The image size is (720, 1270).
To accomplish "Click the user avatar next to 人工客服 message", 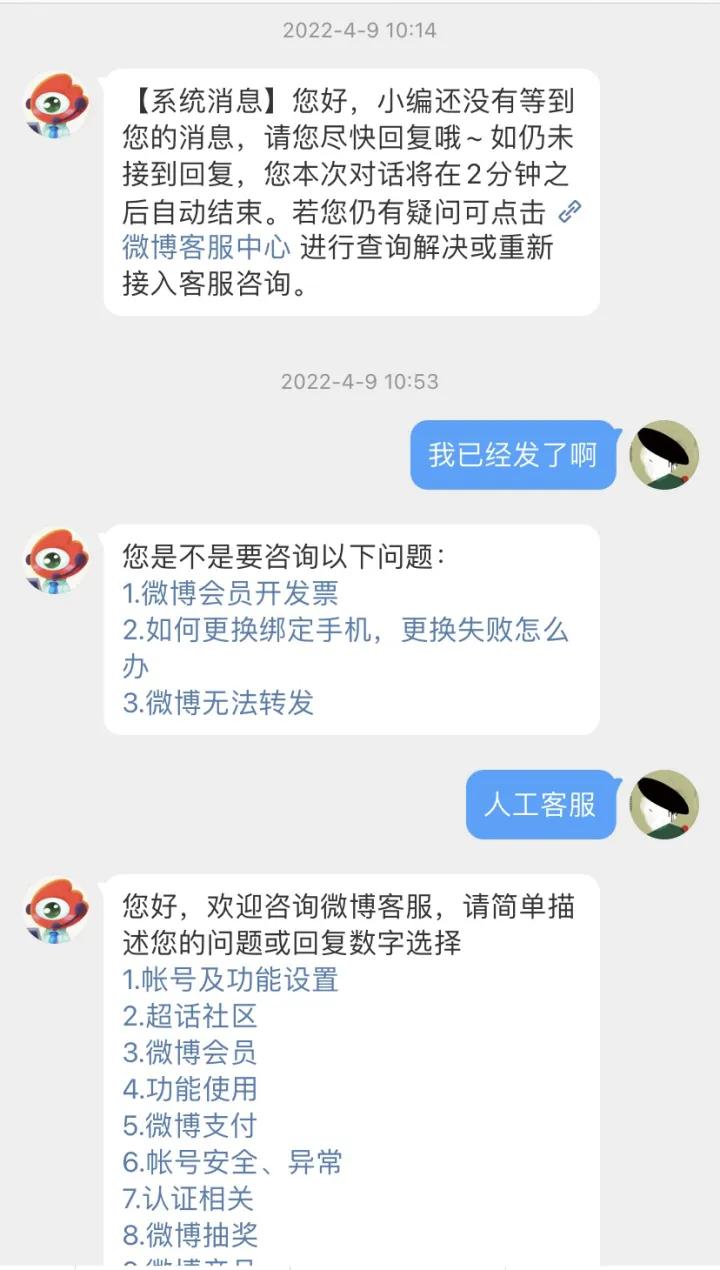I will 663,805.
